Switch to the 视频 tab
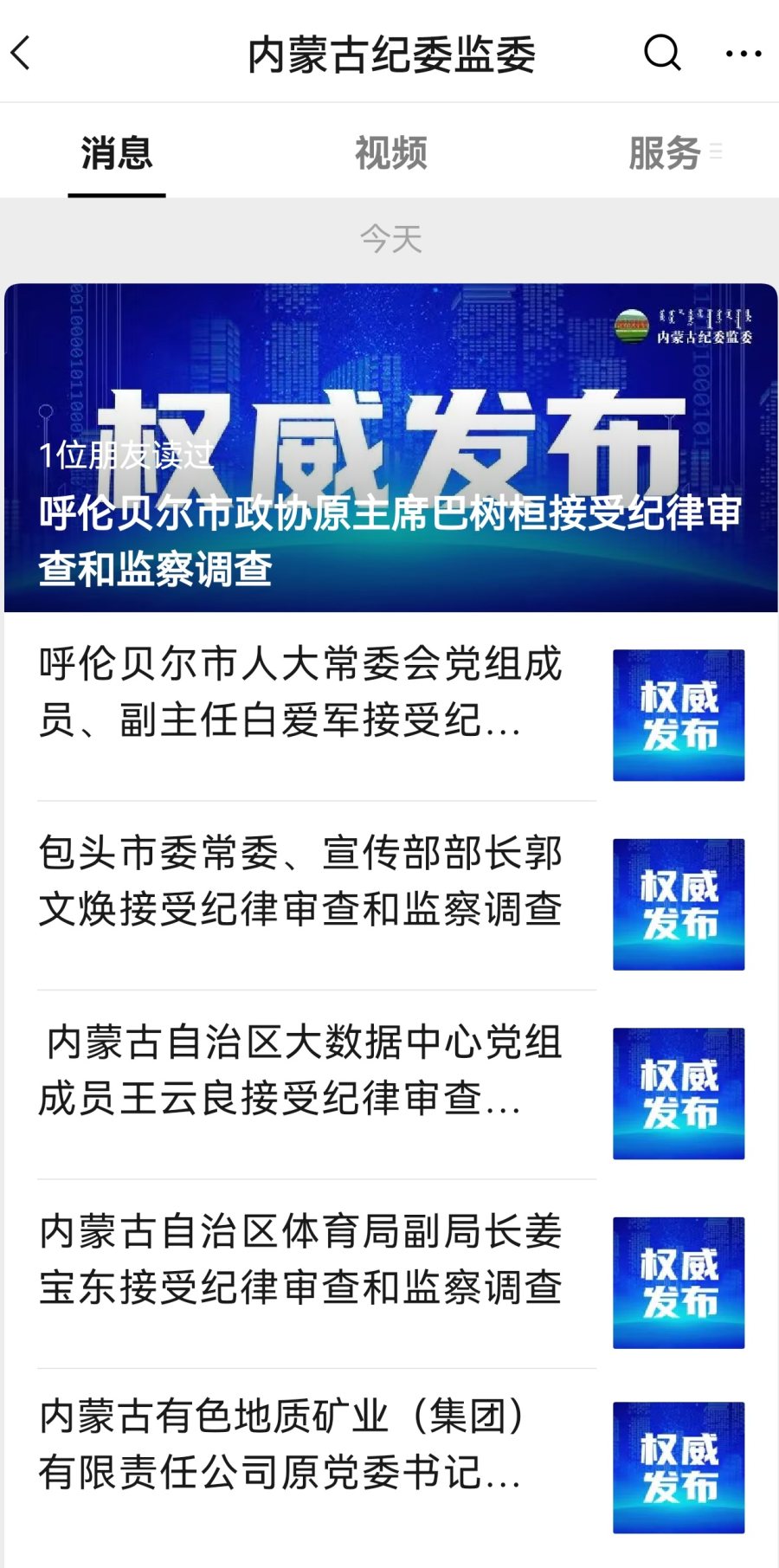 point(390,153)
